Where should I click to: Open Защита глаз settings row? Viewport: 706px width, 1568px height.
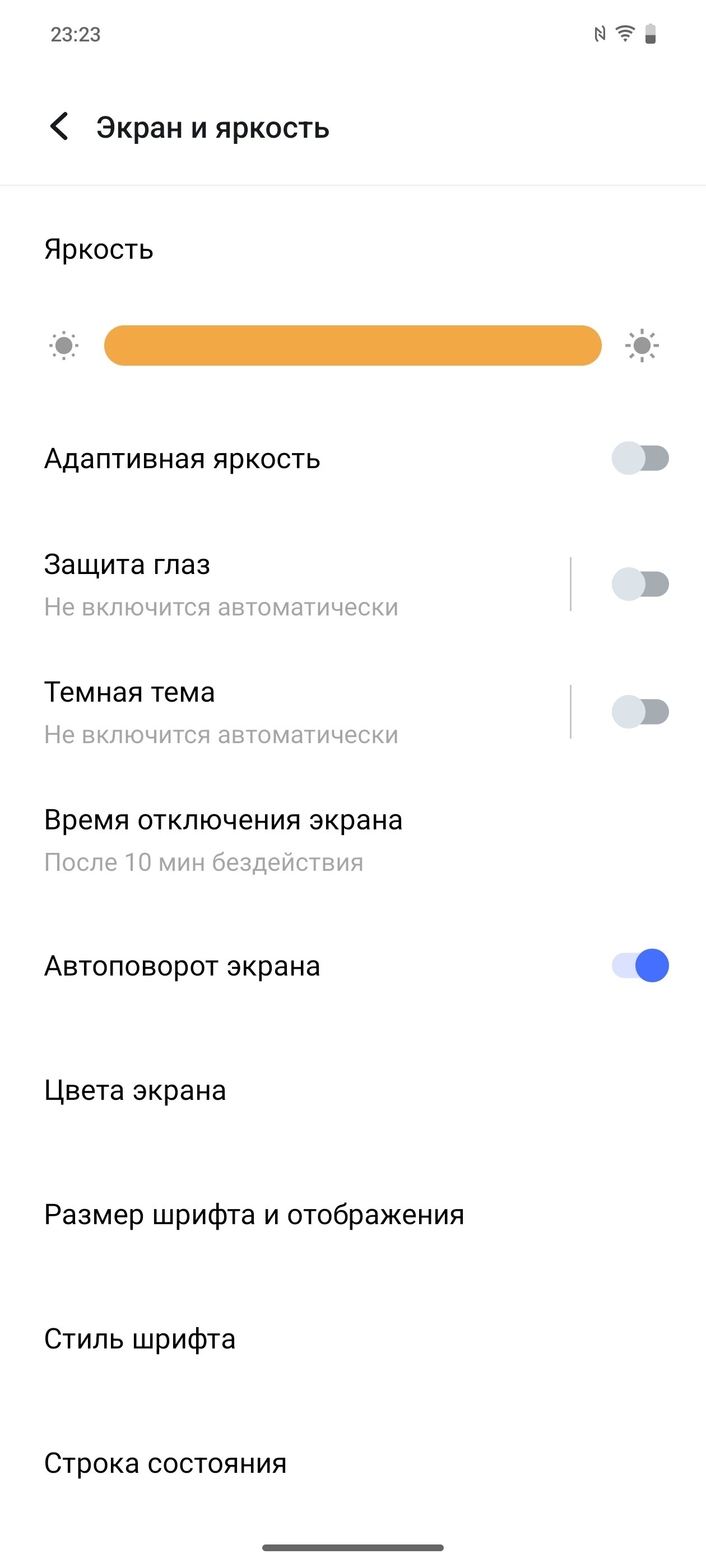(x=285, y=584)
